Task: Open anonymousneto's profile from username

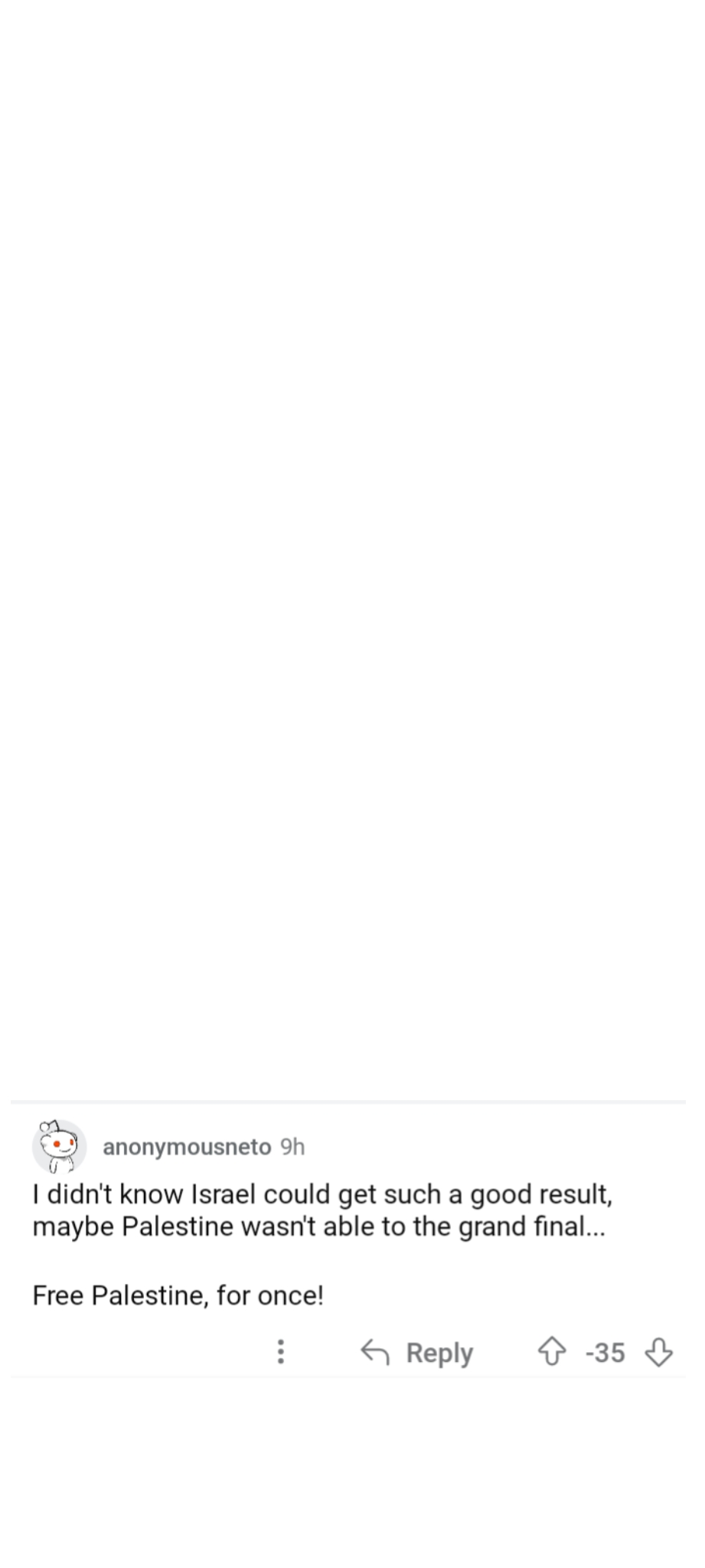Action: coord(187,1146)
